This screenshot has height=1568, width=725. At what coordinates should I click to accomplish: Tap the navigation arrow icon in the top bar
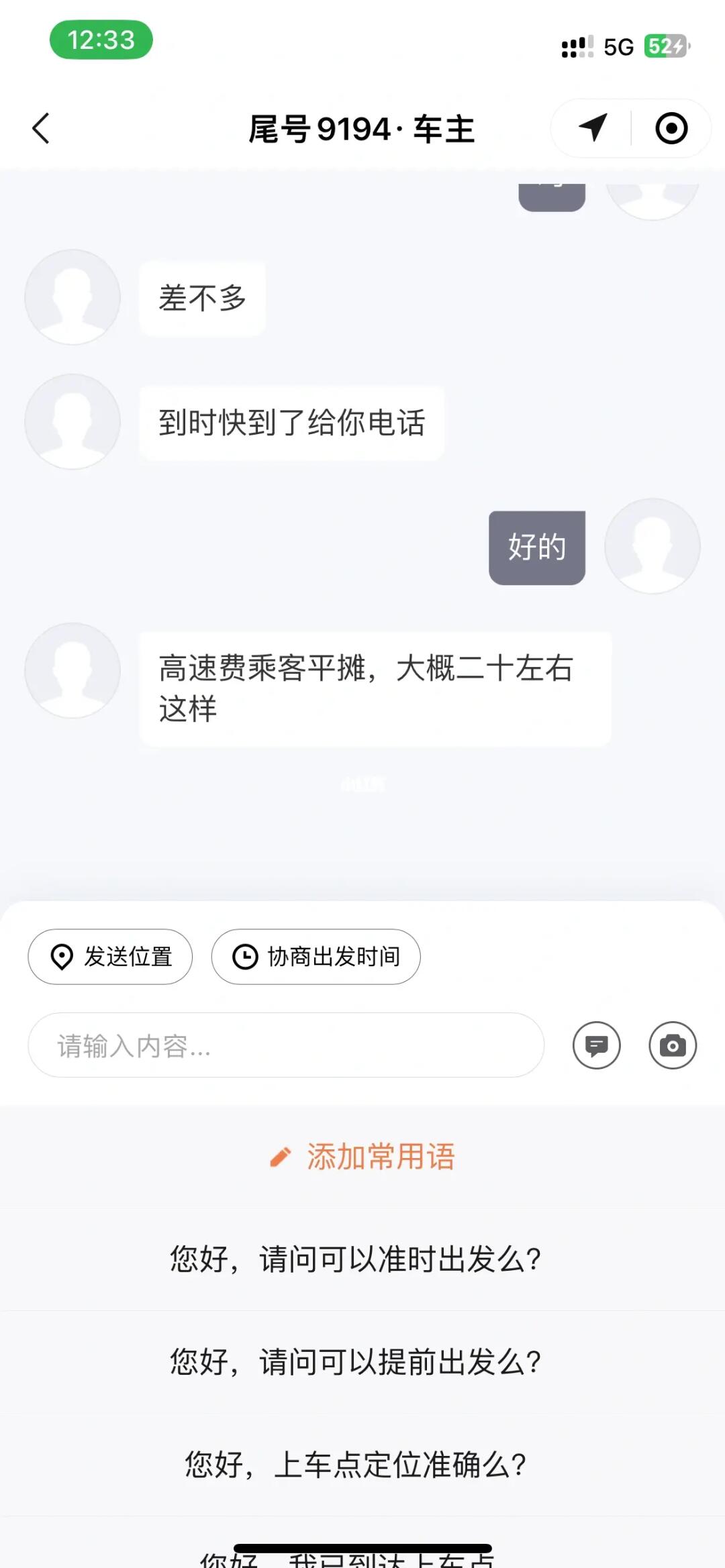(x=590, y=129)
